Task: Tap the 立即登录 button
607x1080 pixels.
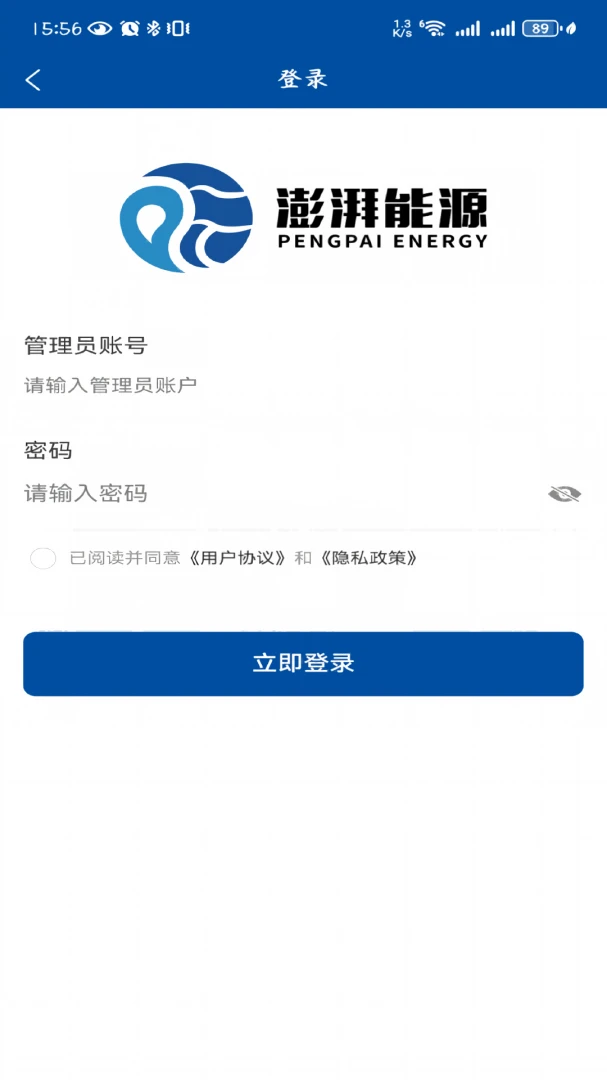Action: tap(303, 663)
